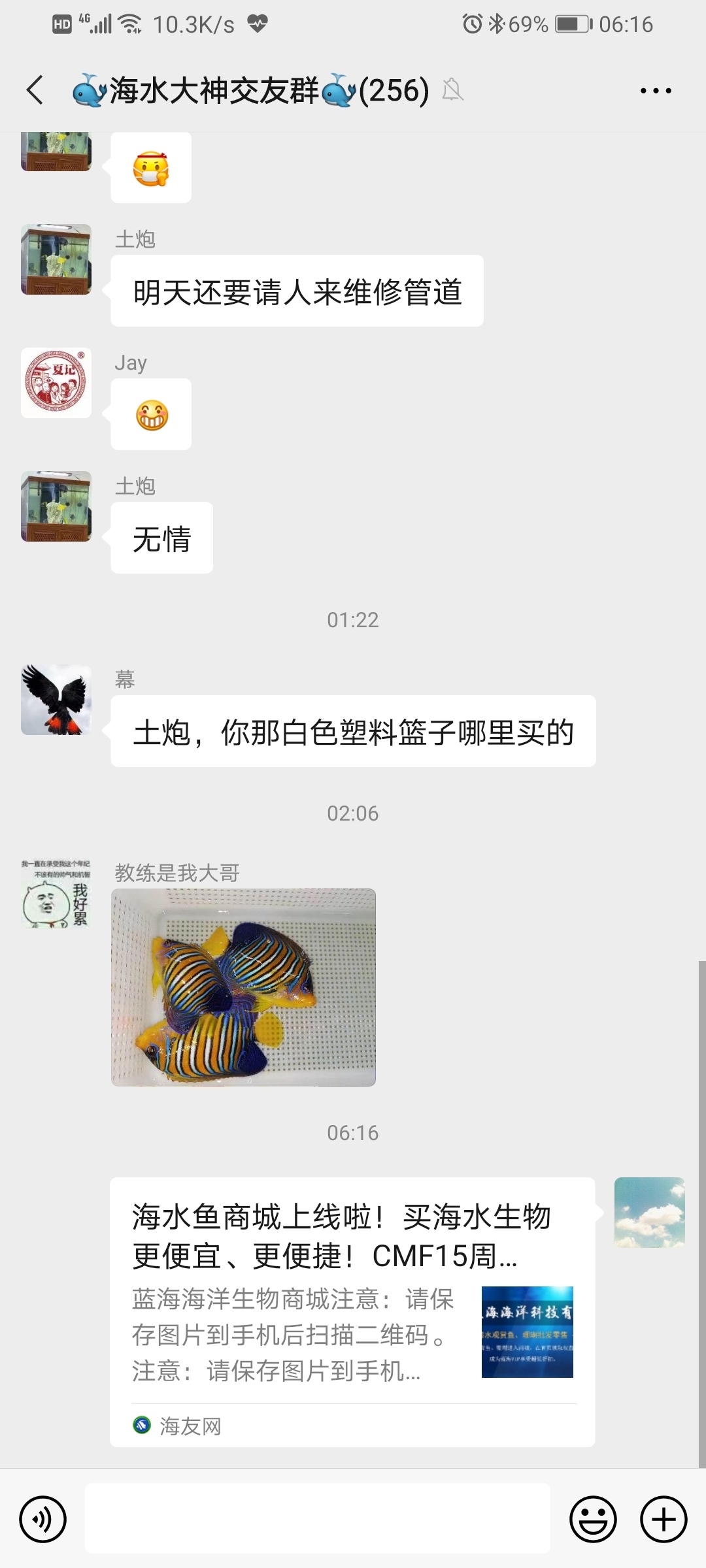The width and height of the screenshot is (706, 1568).
Task: Open 幕's bird avatar profile
Action: (x=56, y=700)
